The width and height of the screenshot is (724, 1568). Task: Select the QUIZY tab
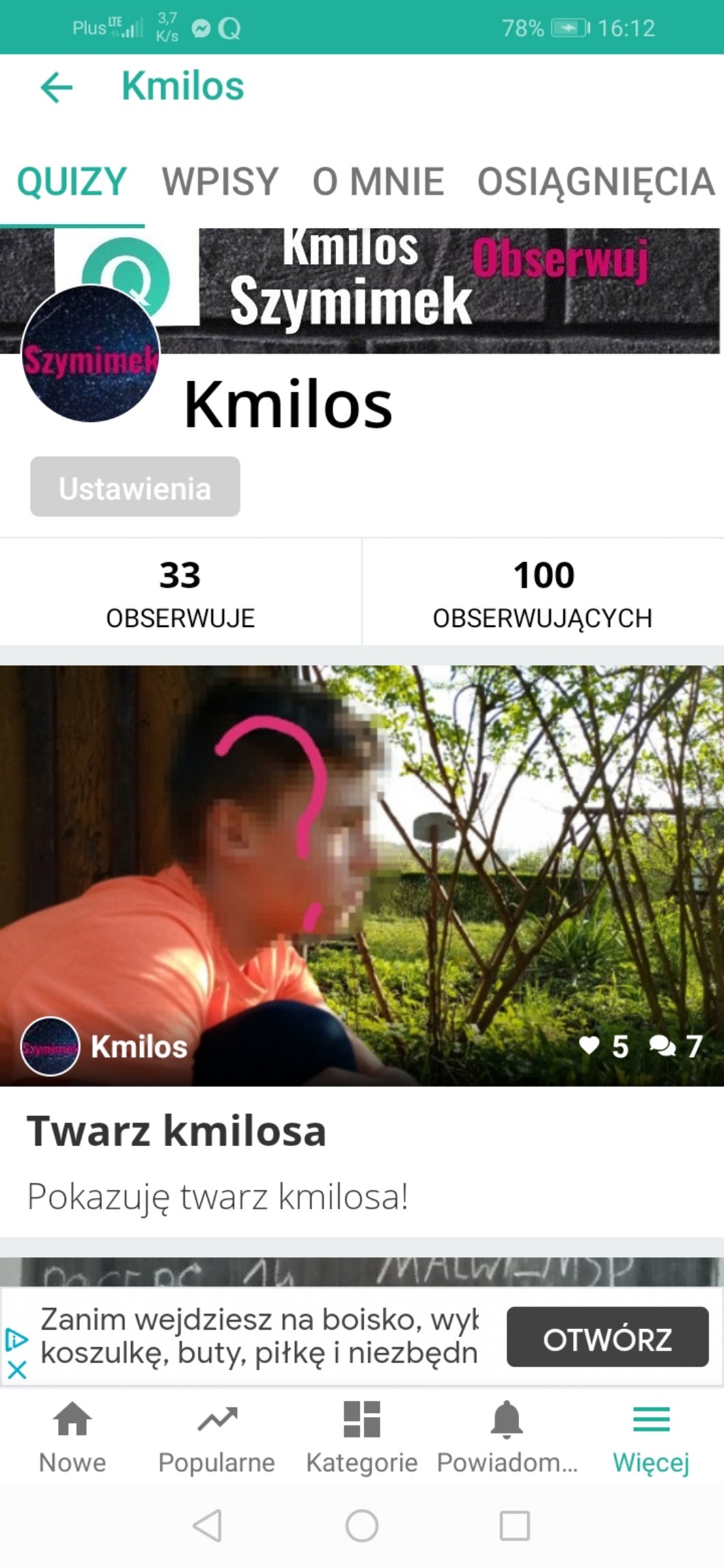pos(72,182)
